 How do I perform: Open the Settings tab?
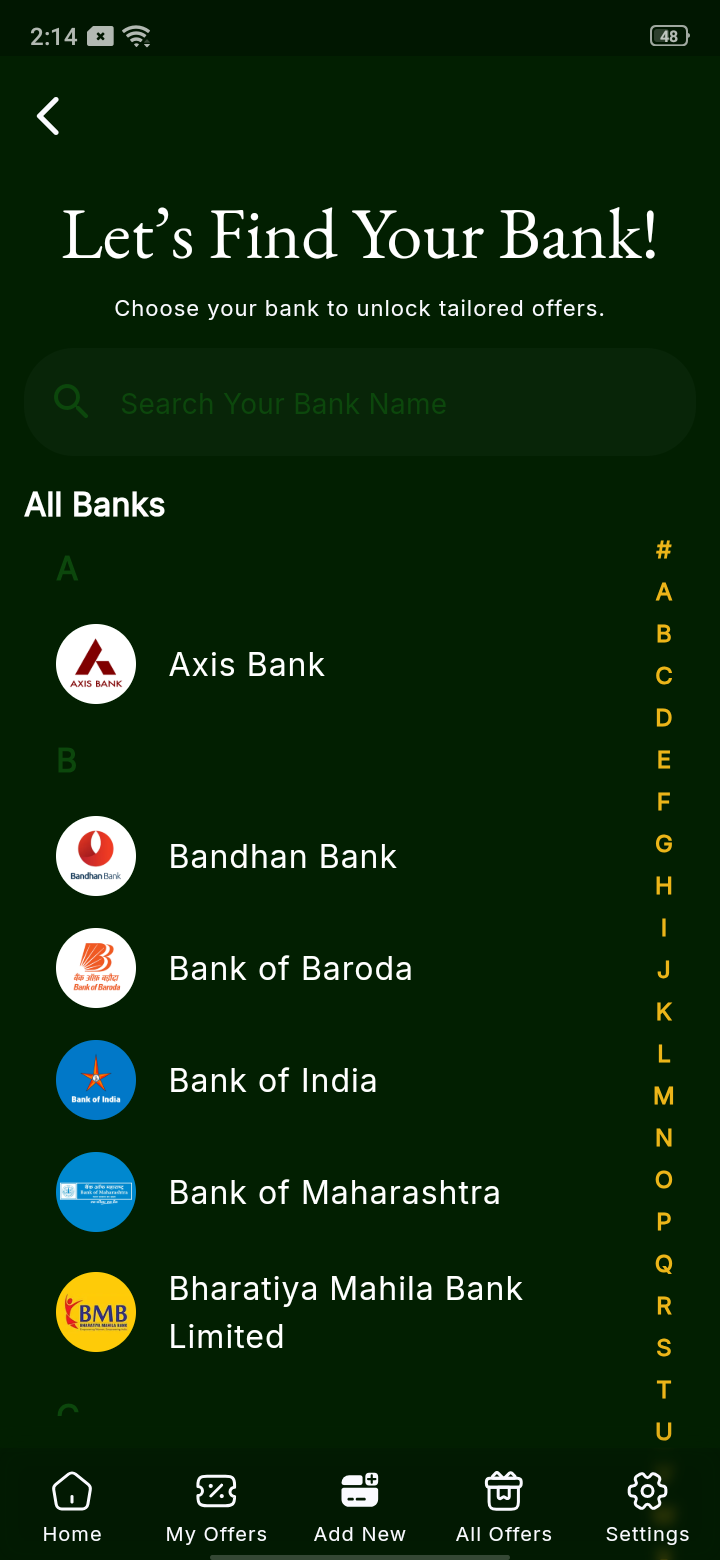[647, 1507]
